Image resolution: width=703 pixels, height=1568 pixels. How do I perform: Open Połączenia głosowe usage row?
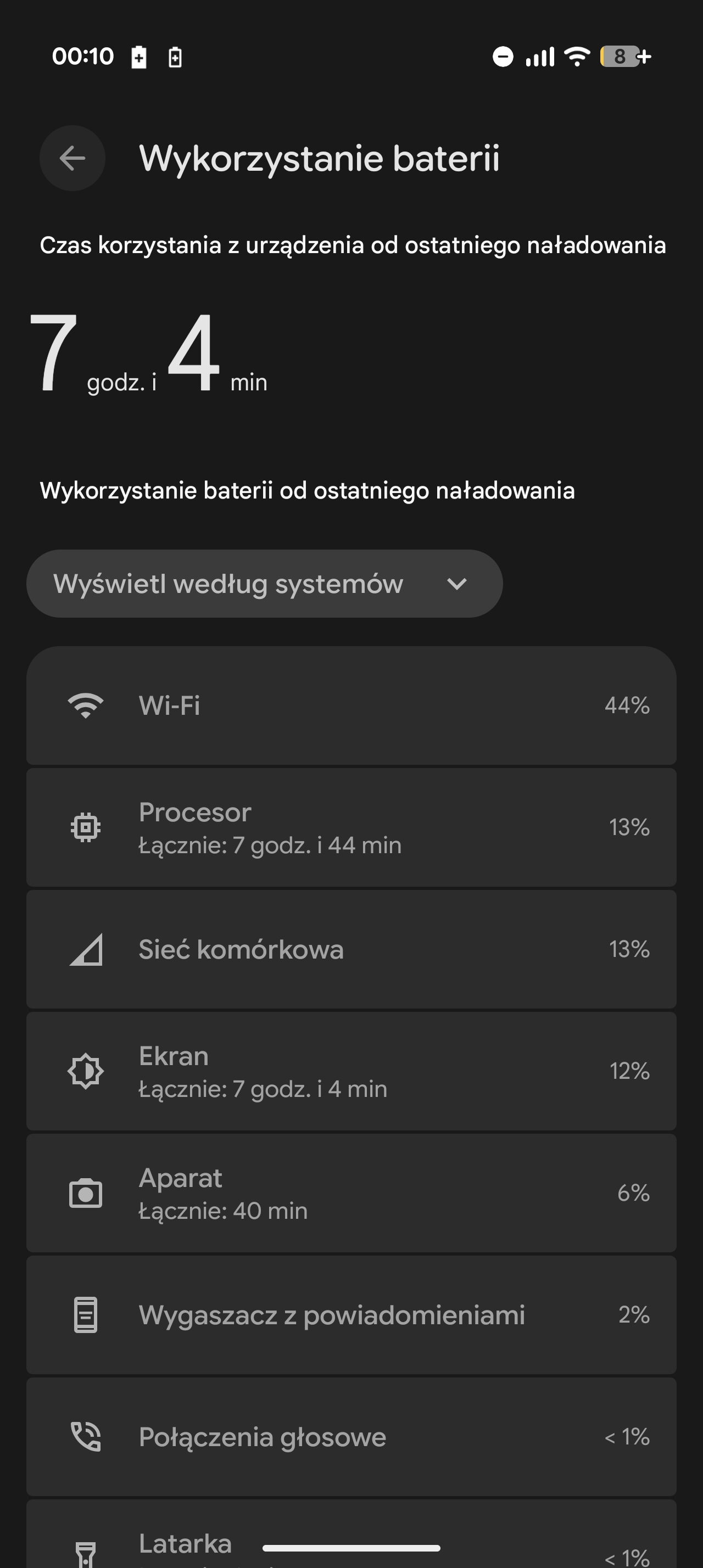[x=351, y=1437]
